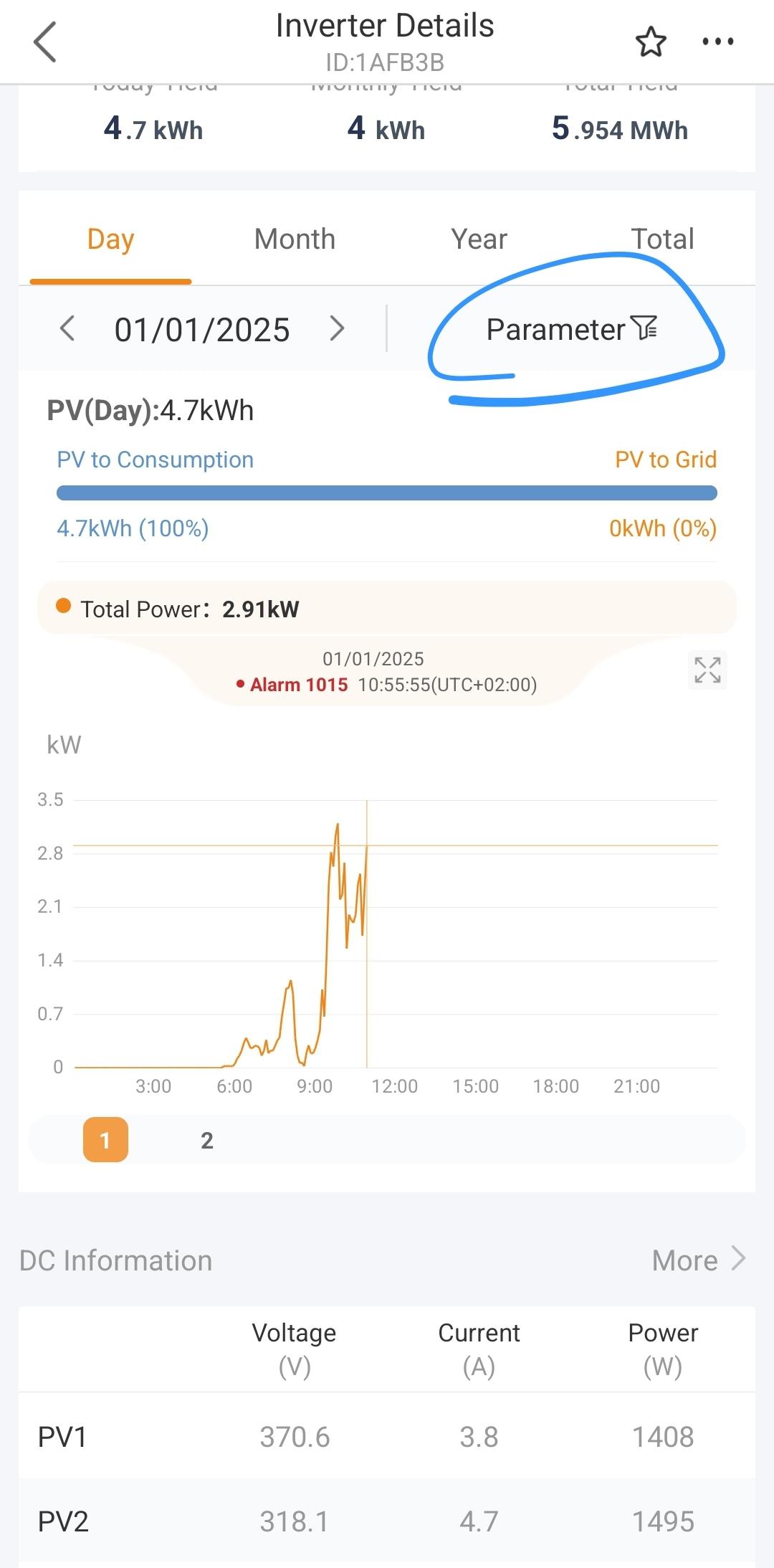Go to the next day
Image resolution: width=774 pixels, height=1568 pixels.
(337, 329)
